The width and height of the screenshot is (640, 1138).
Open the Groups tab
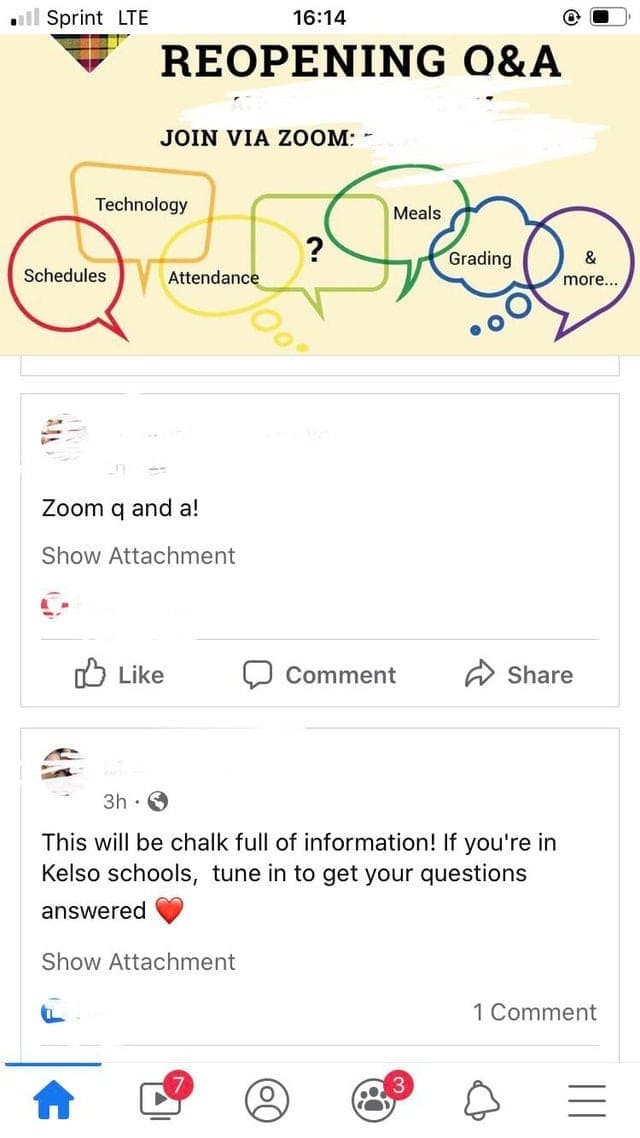[375, 1100]
